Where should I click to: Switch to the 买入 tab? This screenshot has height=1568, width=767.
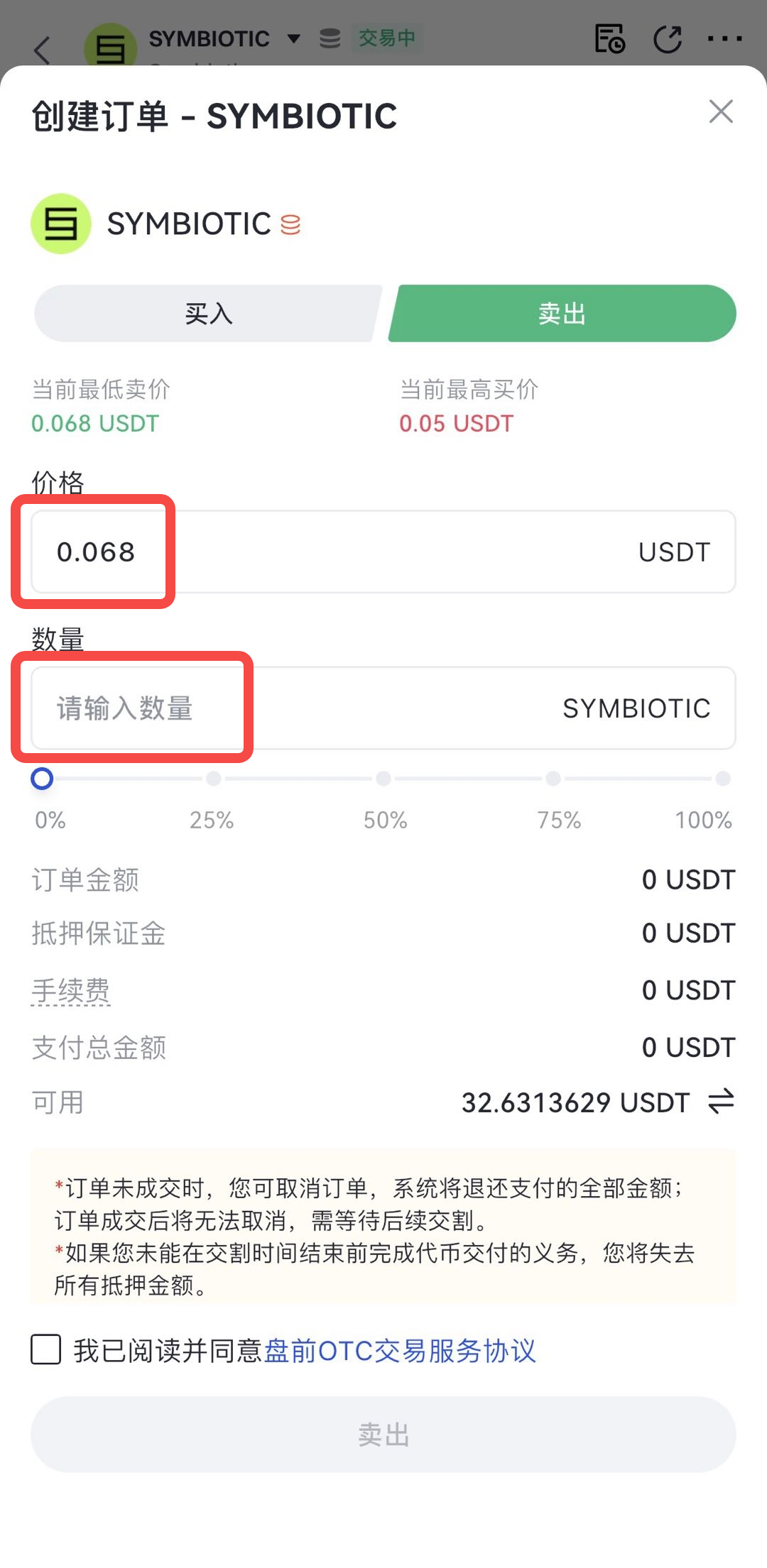click(208, 314)
